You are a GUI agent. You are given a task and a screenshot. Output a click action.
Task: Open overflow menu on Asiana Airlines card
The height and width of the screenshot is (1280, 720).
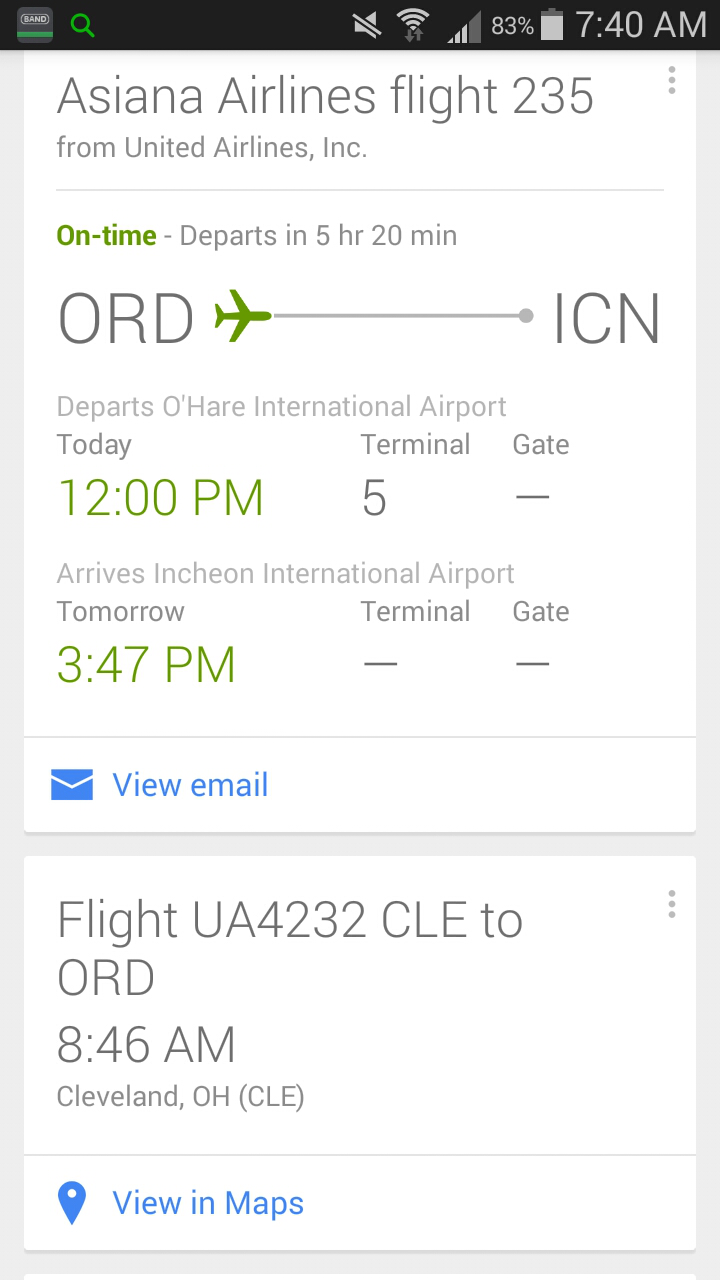click(671, 81)
